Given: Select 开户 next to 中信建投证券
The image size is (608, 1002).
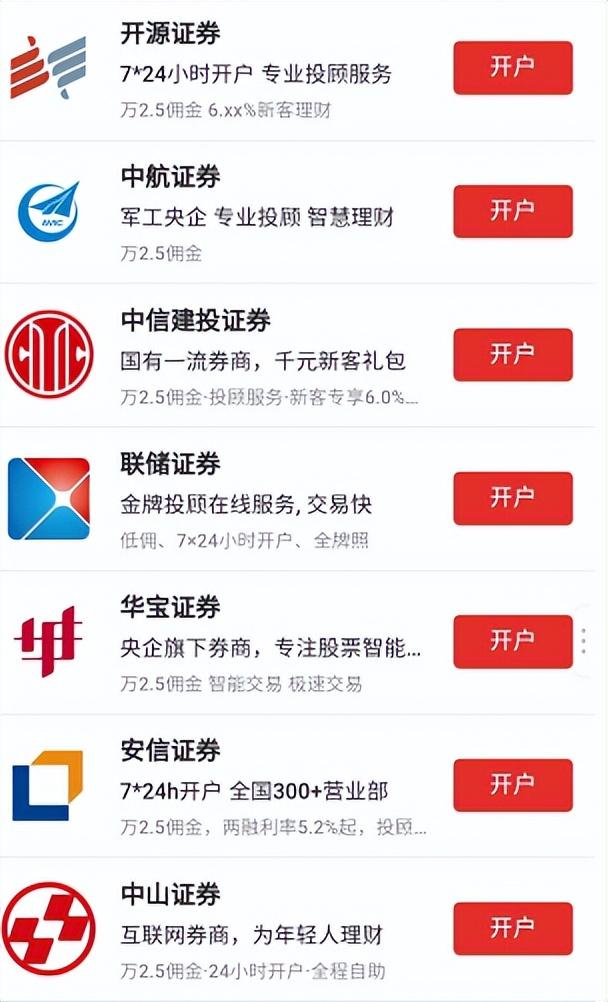Looking at the screenshot, I should coord(512,355).
